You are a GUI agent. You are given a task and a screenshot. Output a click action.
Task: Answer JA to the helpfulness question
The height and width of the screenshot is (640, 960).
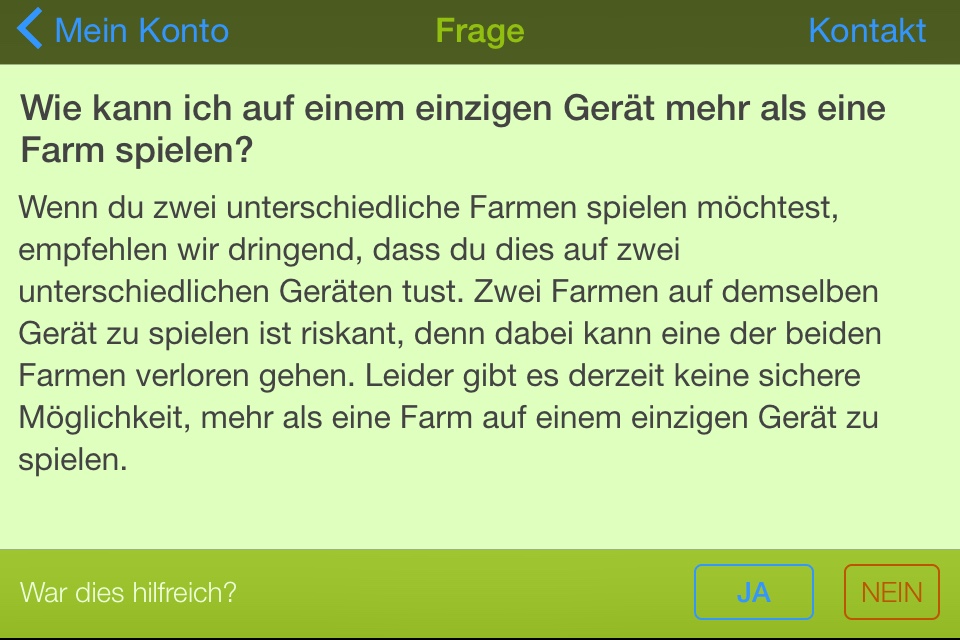tap(754, 592)
